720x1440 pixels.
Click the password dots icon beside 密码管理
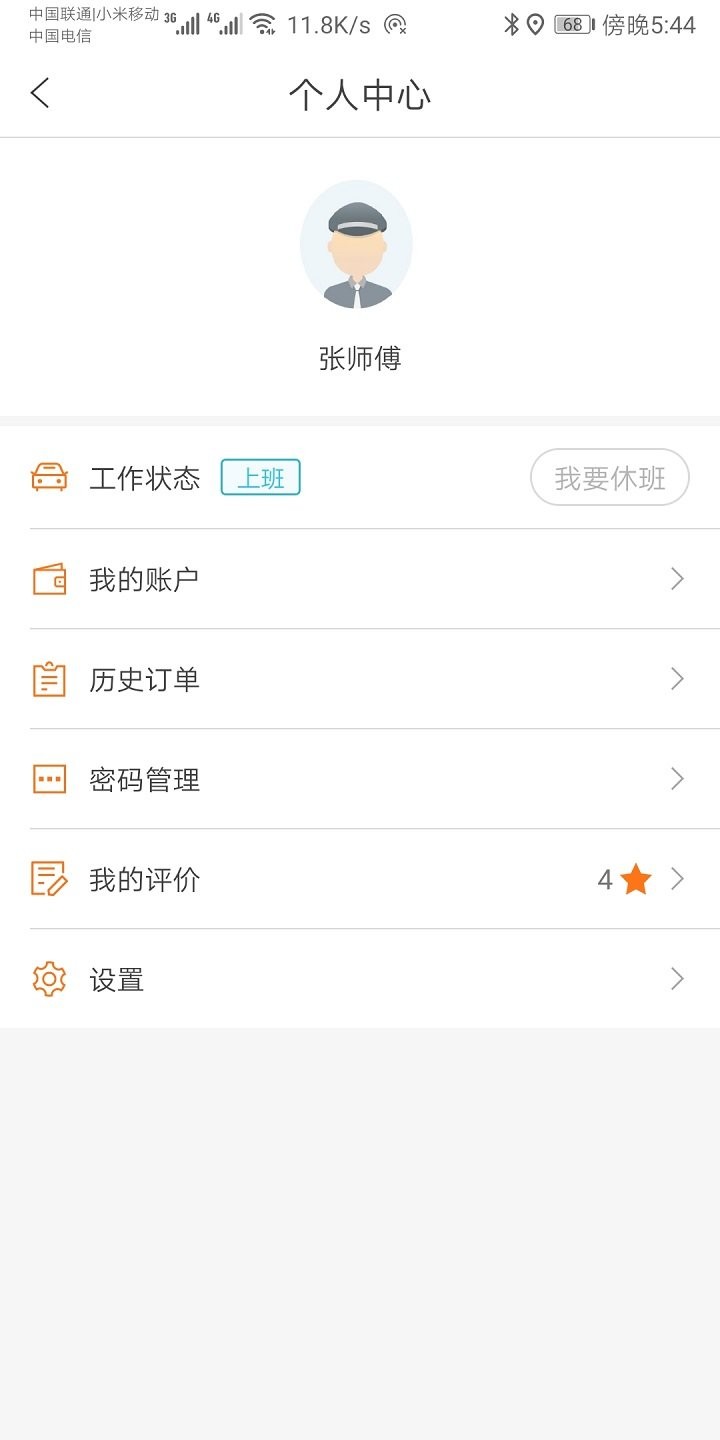click(x=49, y=778)
